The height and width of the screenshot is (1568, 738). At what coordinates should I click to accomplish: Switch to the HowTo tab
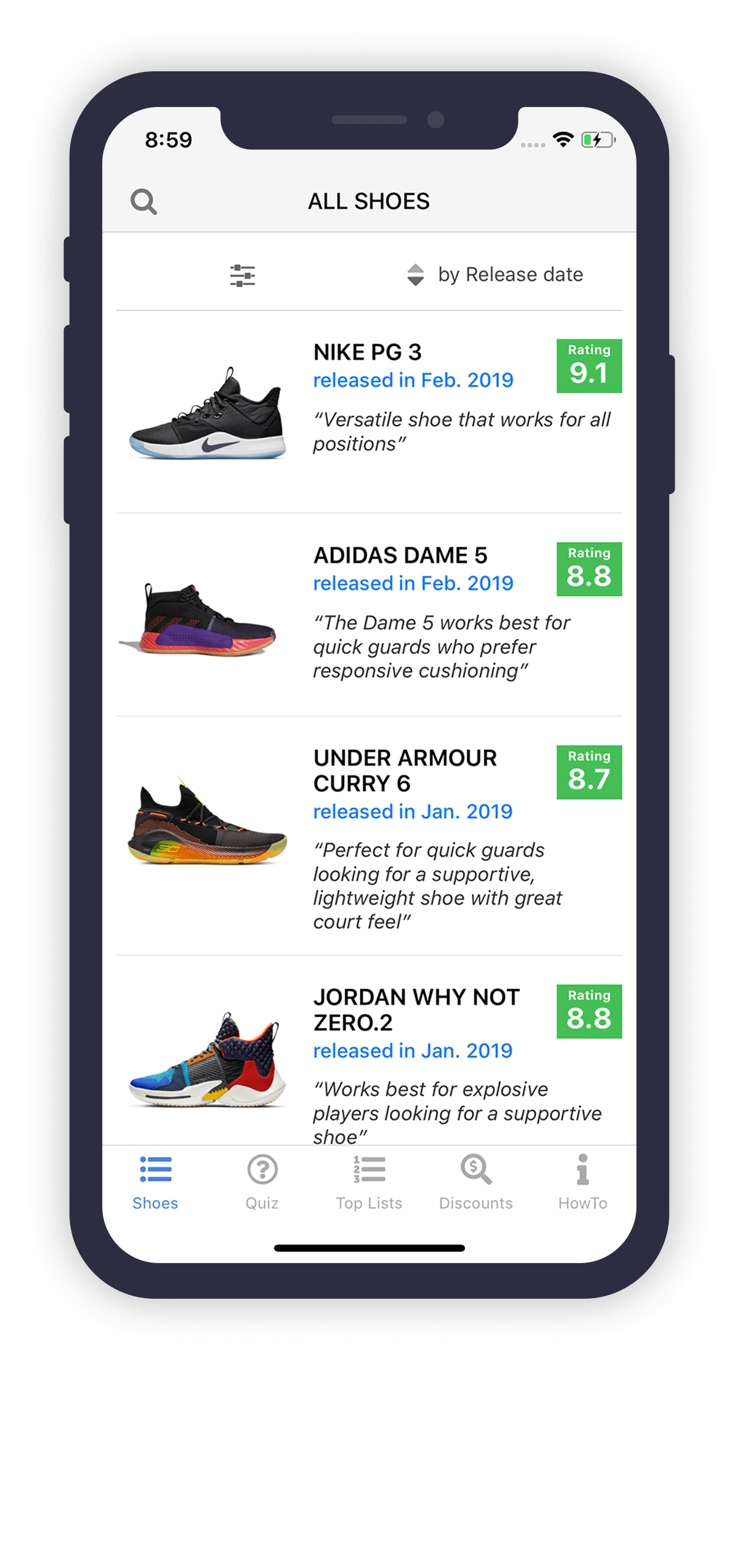click(582, 1181)
